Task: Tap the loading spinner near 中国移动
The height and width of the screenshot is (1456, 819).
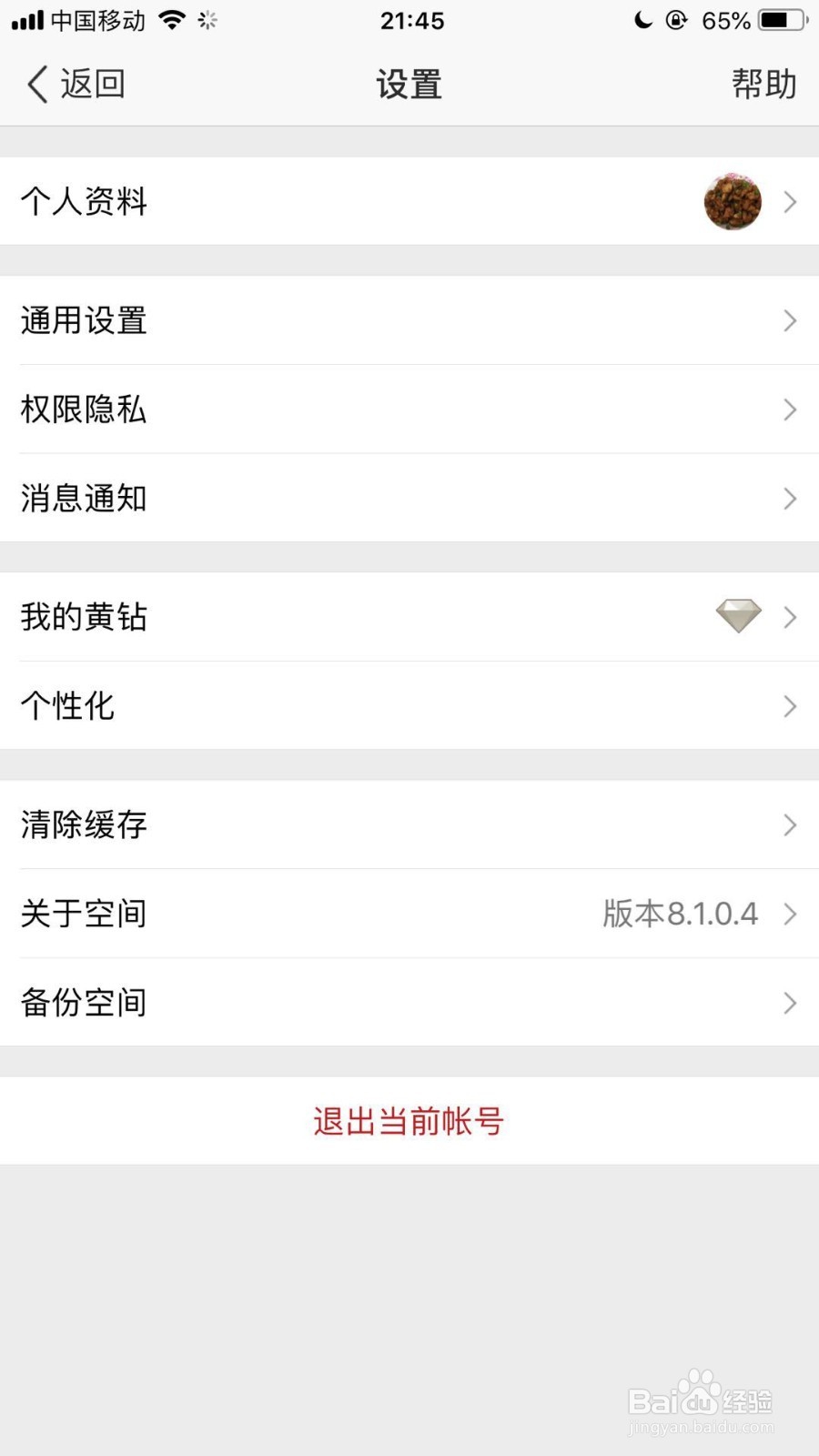Action: 207,19
